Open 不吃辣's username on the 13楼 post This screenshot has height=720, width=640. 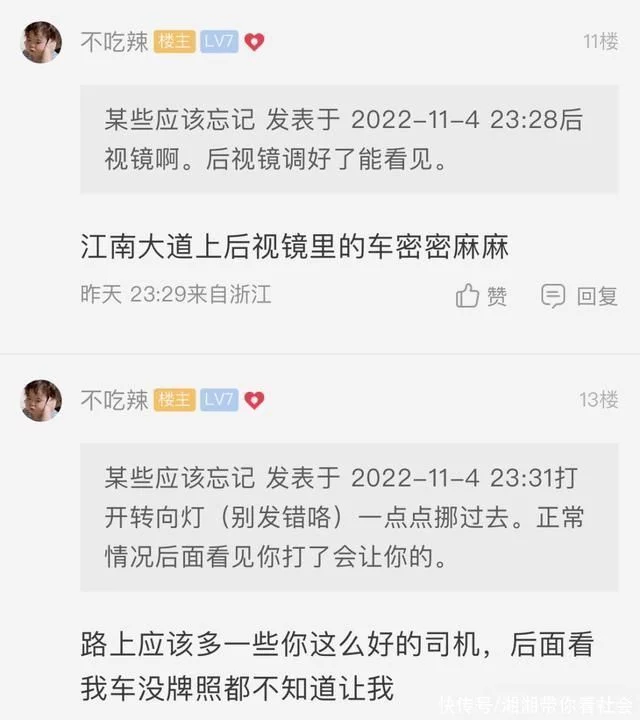114,400
